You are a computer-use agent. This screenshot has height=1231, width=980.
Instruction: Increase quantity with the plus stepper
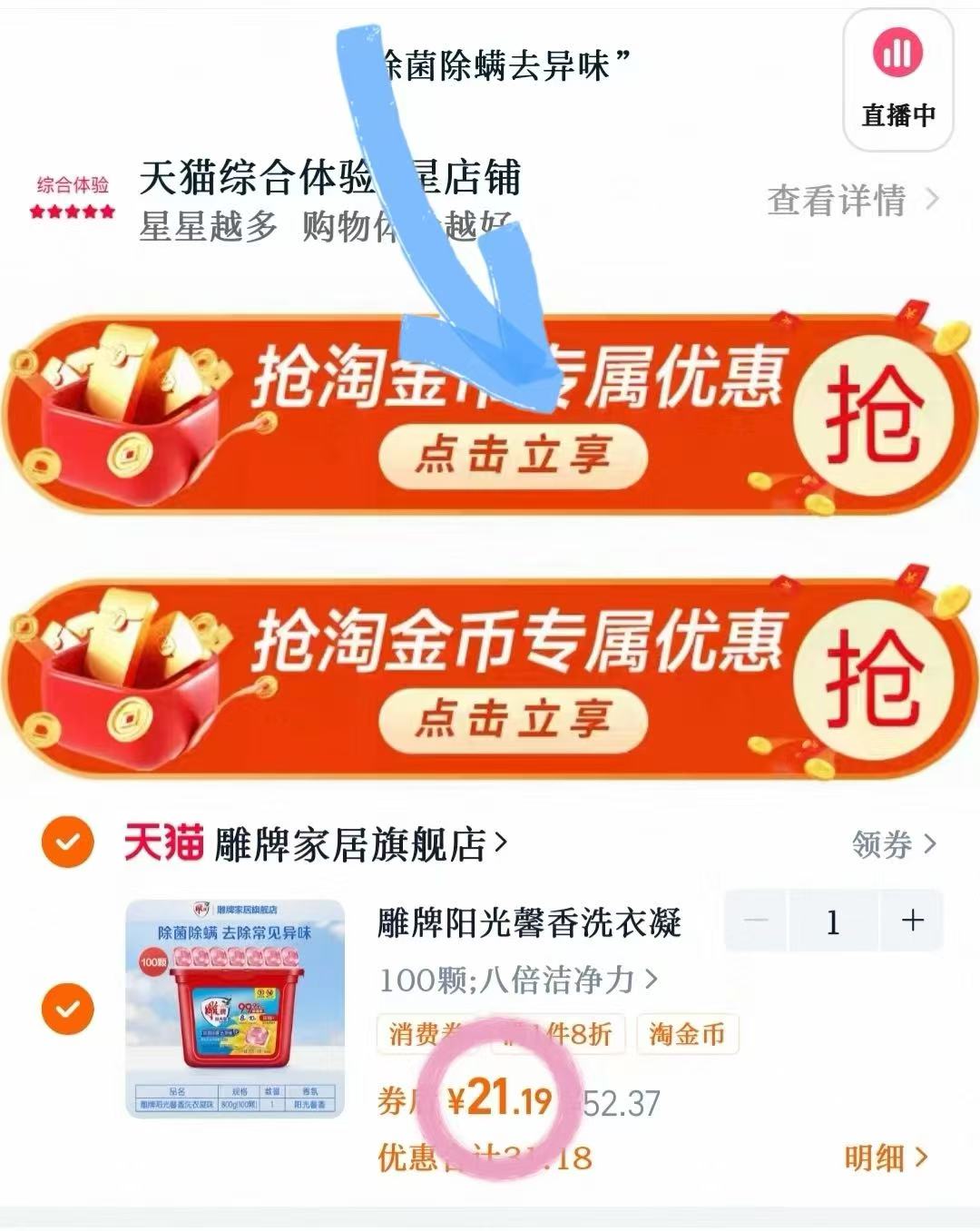[911, 921]
